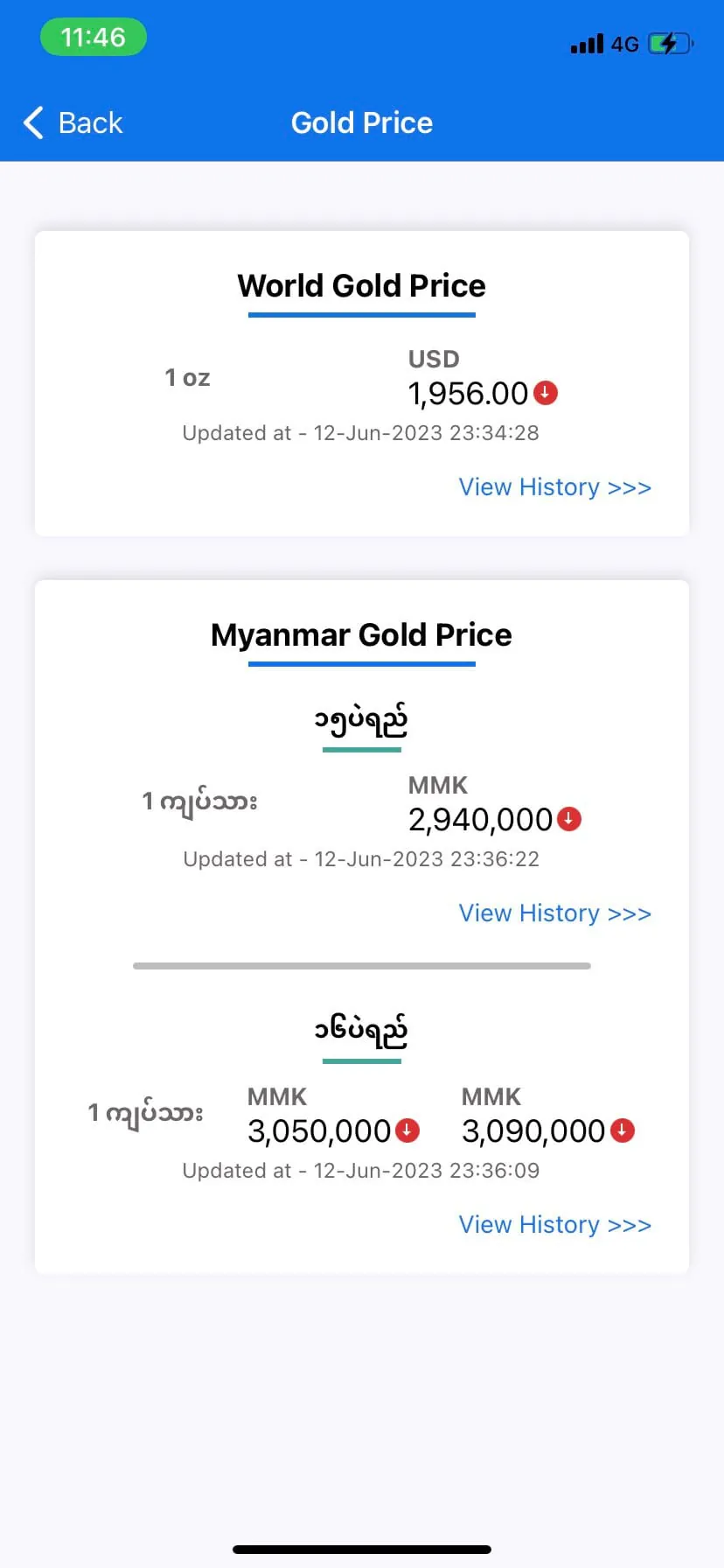This screenshot has width=724, height=1568.
Task: Click the red down-arrow beside USD 1,956.00
Action: coord(544,393)
